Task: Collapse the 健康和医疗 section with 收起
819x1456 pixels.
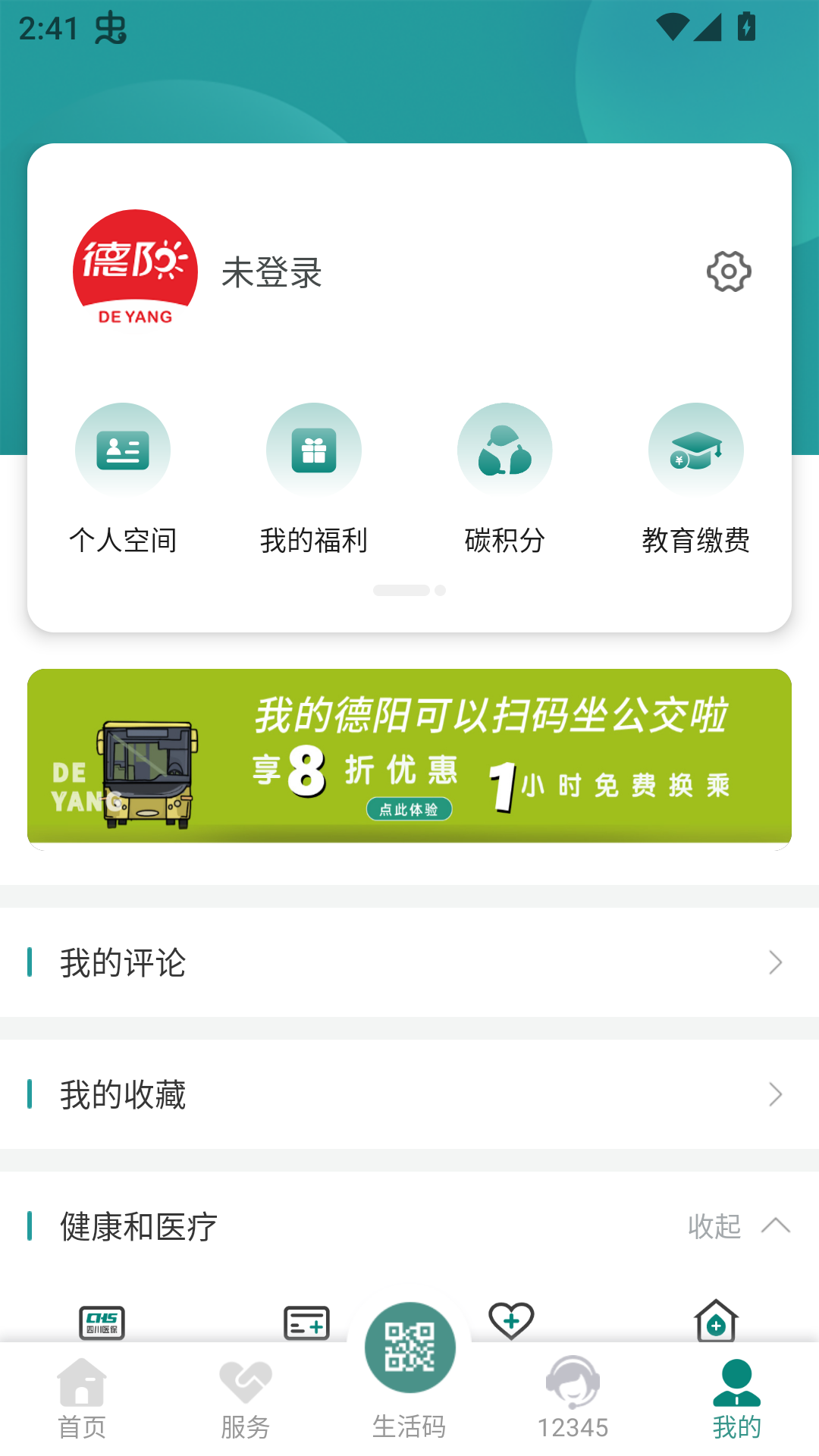Action: tap(737, 1226)
